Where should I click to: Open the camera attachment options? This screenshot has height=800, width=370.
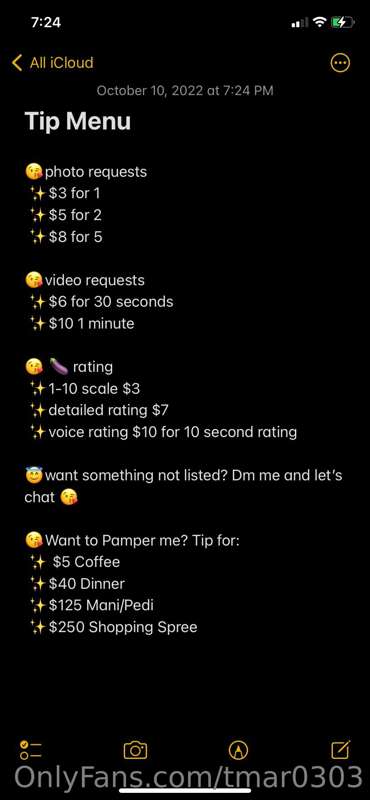135,749
